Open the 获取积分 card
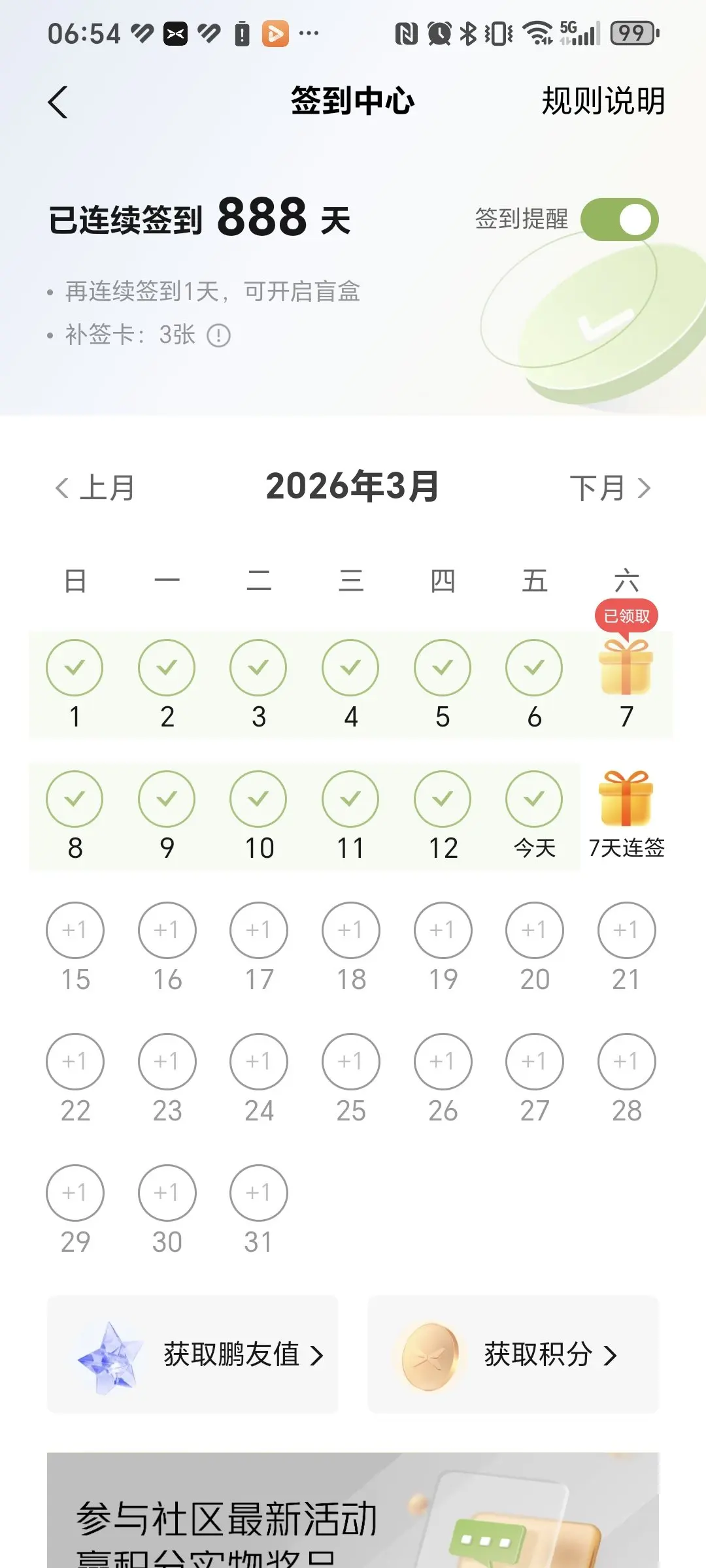Image resolution: width=706 pixels, height=1568 pixels. click(513, 1354)
